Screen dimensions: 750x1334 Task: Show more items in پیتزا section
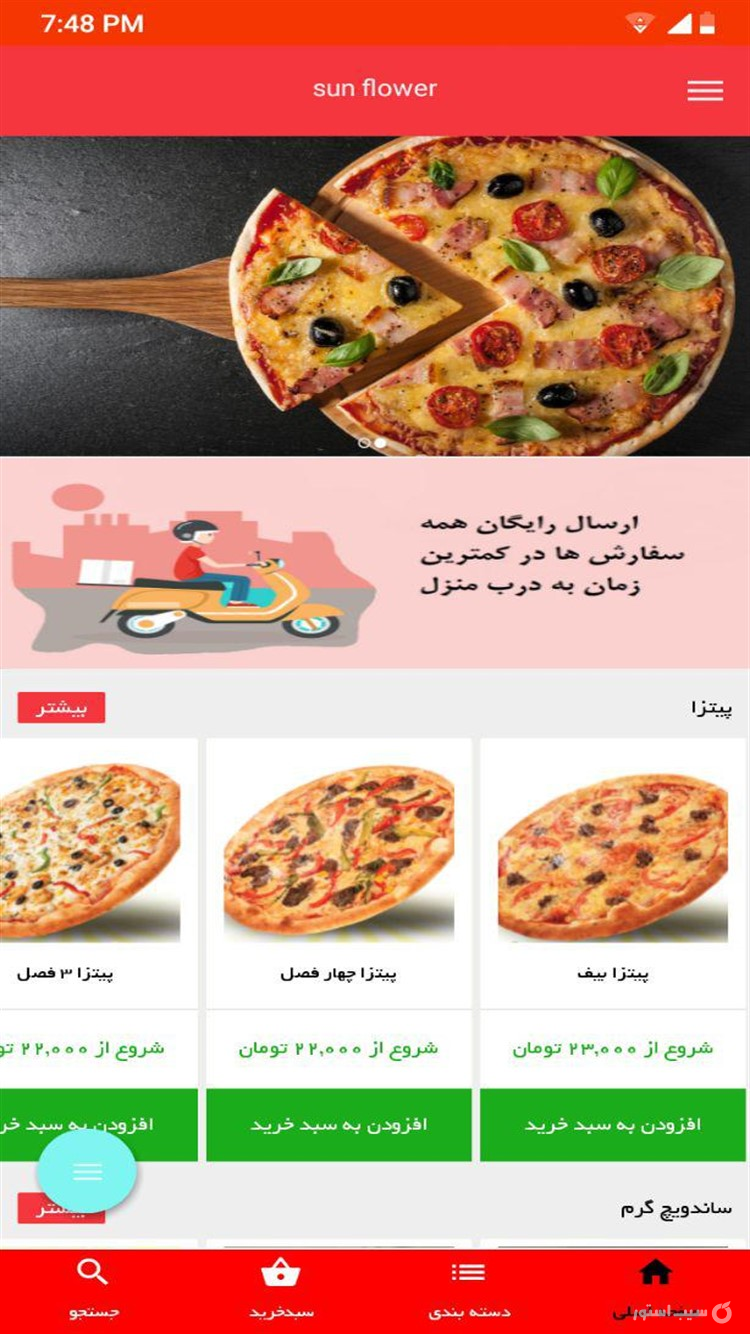[x=61, y=708]
